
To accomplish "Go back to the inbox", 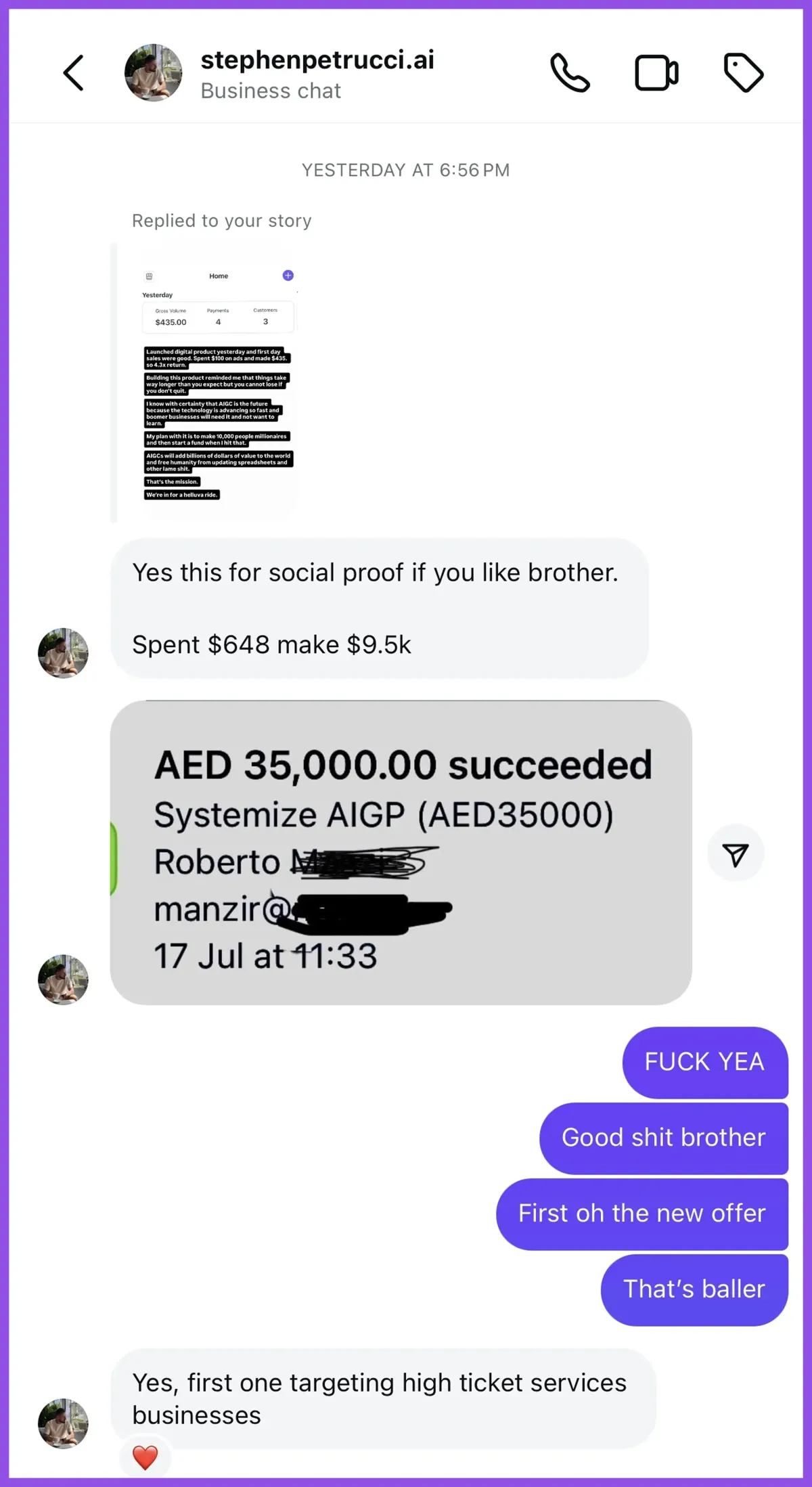I will coord(74,73).
